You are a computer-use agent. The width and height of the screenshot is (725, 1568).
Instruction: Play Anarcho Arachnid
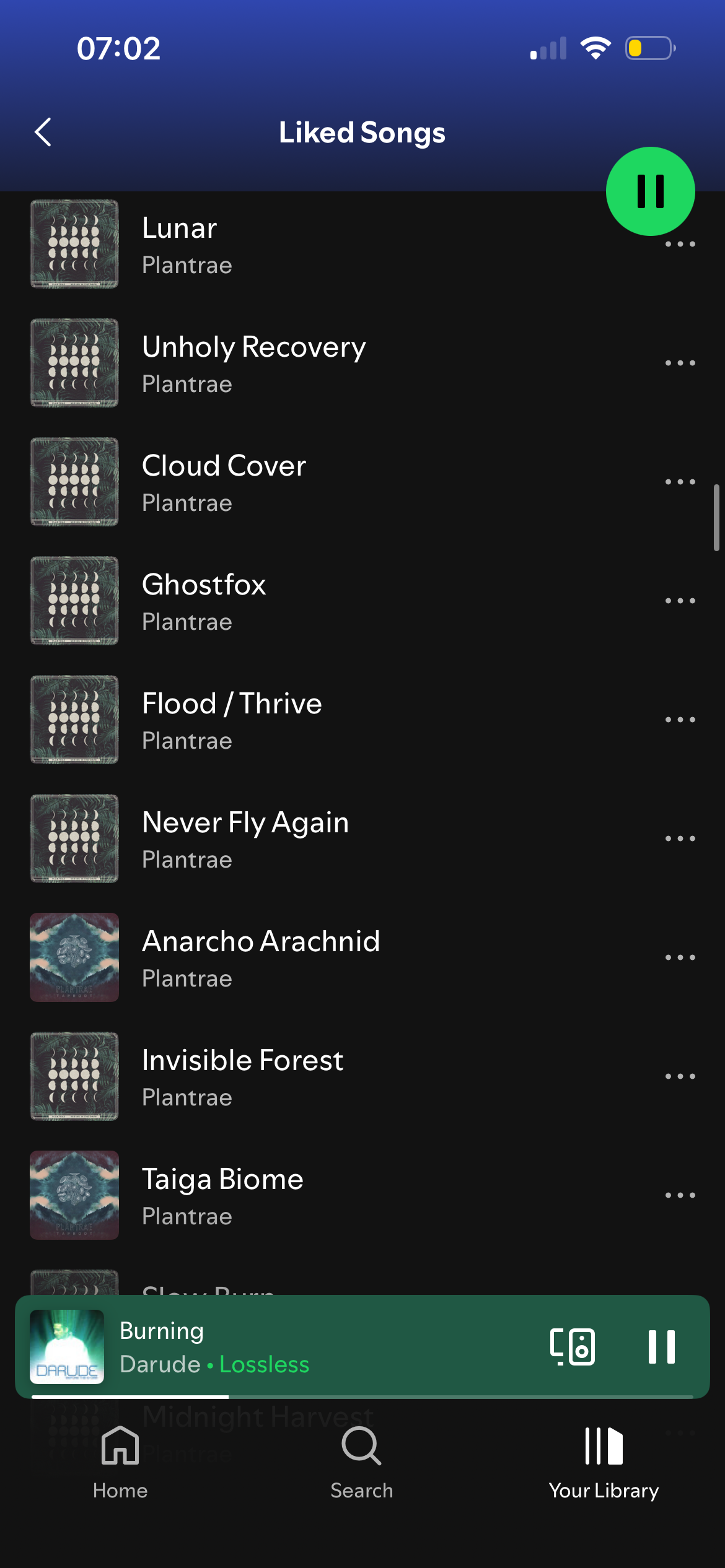[x=310, y=958]
